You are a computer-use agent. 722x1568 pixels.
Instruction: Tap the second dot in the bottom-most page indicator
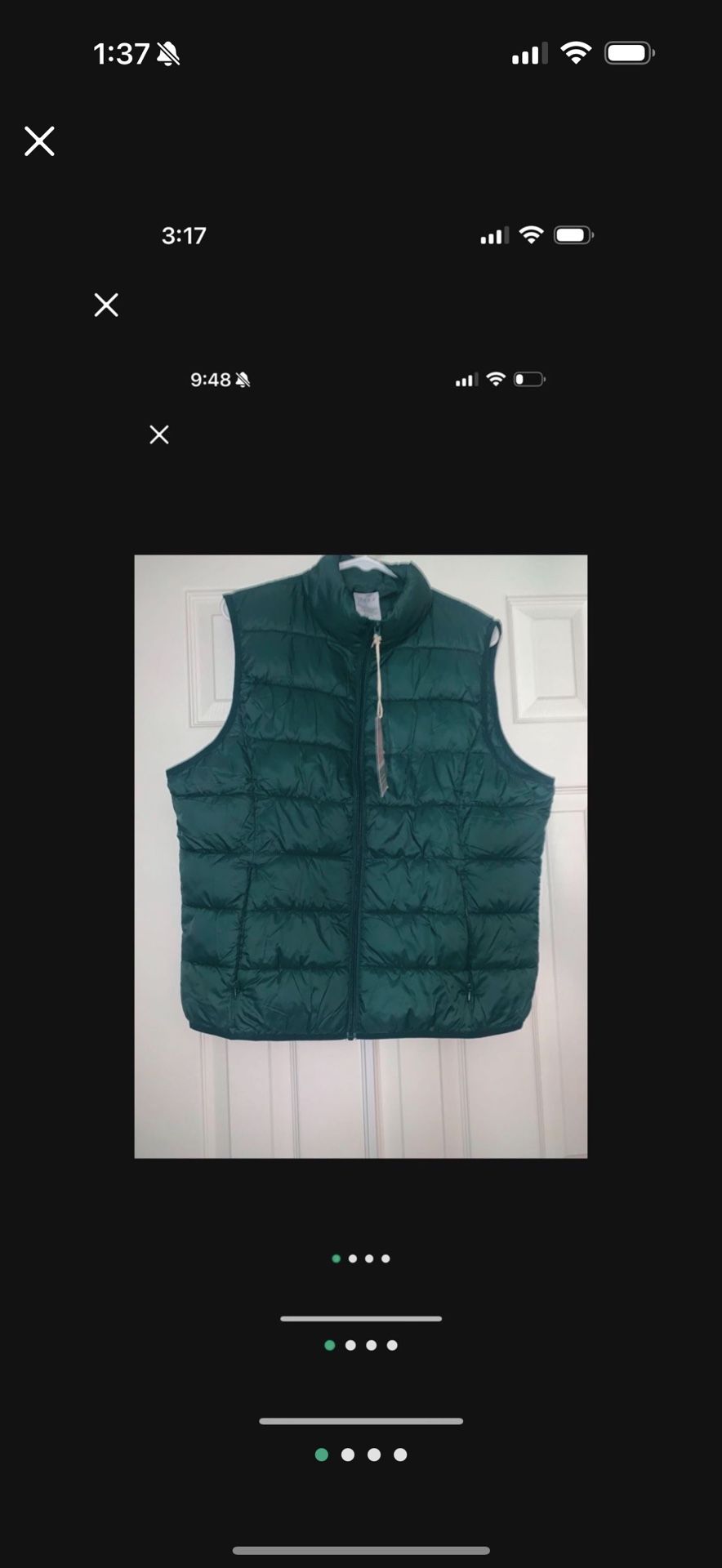pos(348,1454)
